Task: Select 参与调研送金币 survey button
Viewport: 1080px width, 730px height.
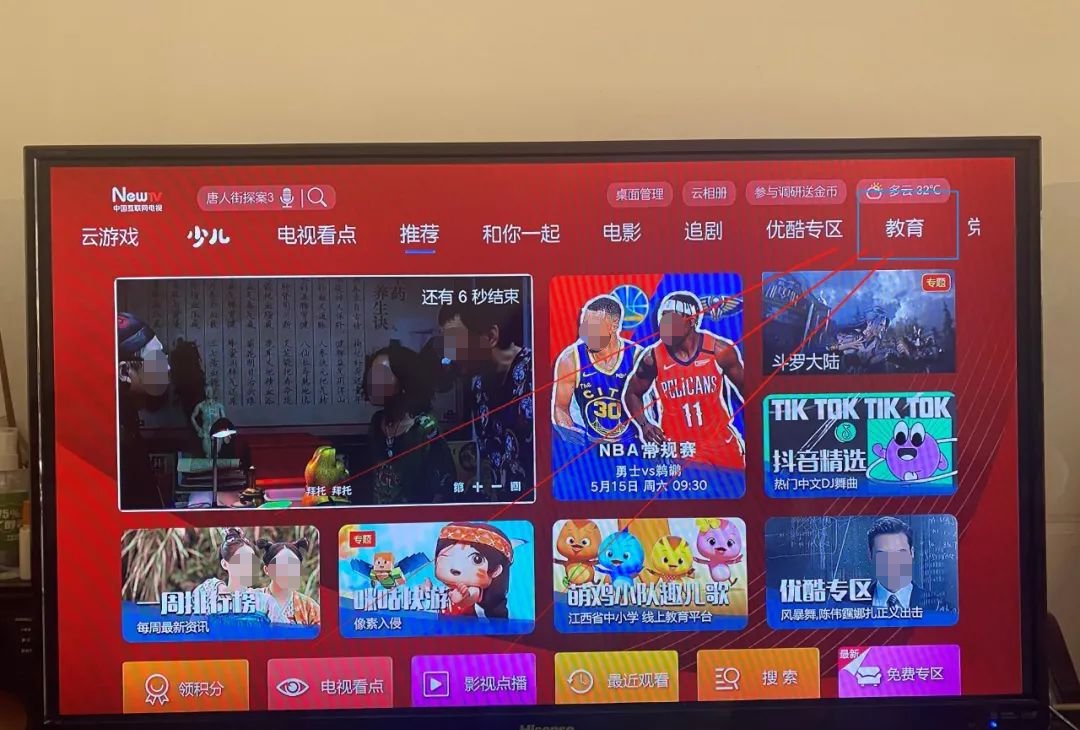Action: pyautogui.click(x=797, y=192)
